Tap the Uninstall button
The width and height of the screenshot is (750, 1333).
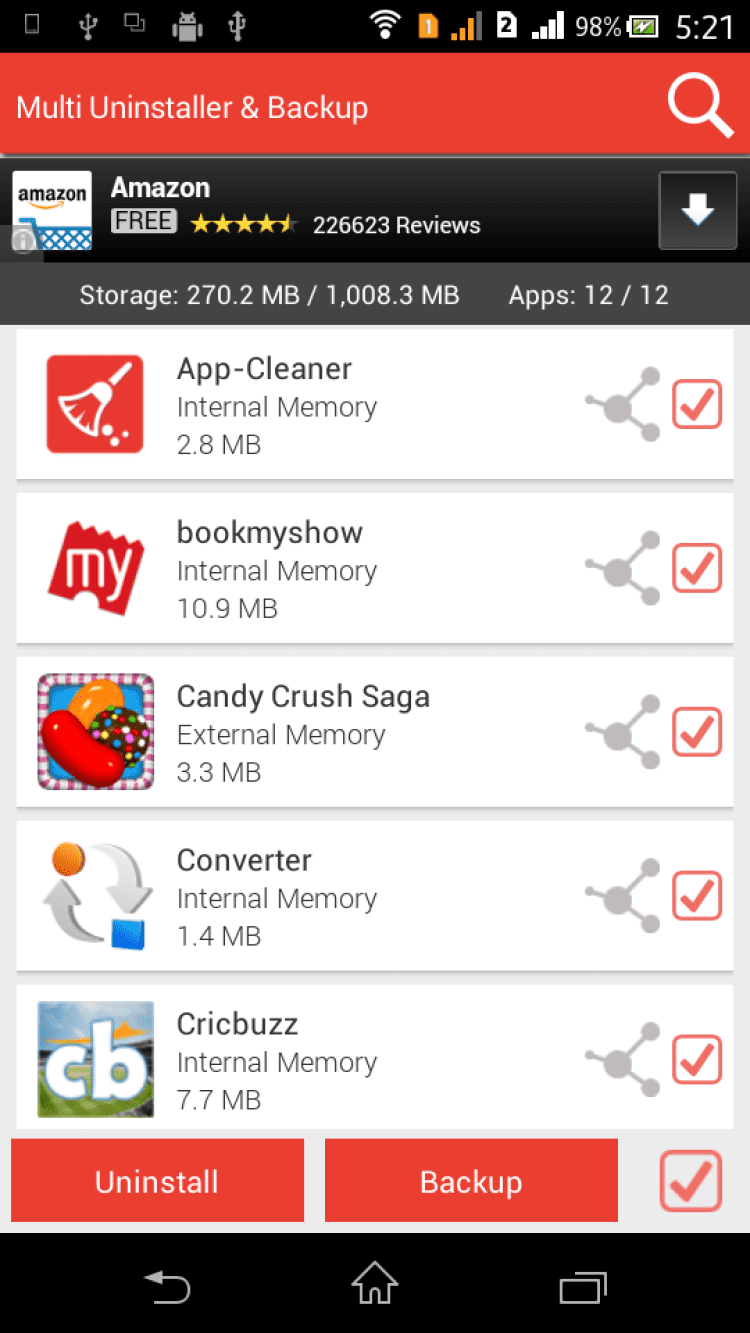pos(157,1181)
